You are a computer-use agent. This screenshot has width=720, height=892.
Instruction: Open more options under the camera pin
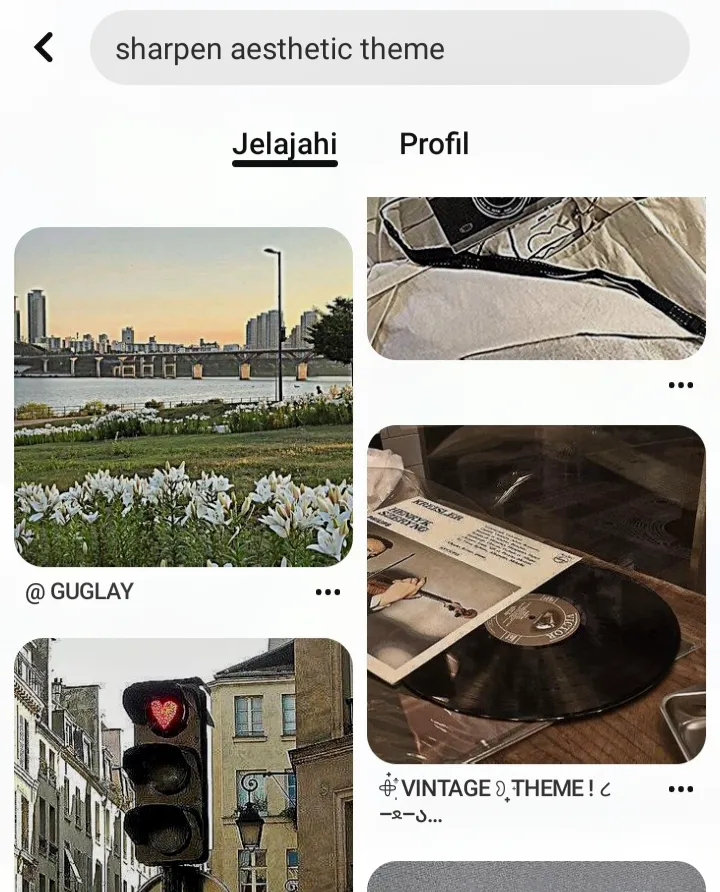tap(680, 385)
